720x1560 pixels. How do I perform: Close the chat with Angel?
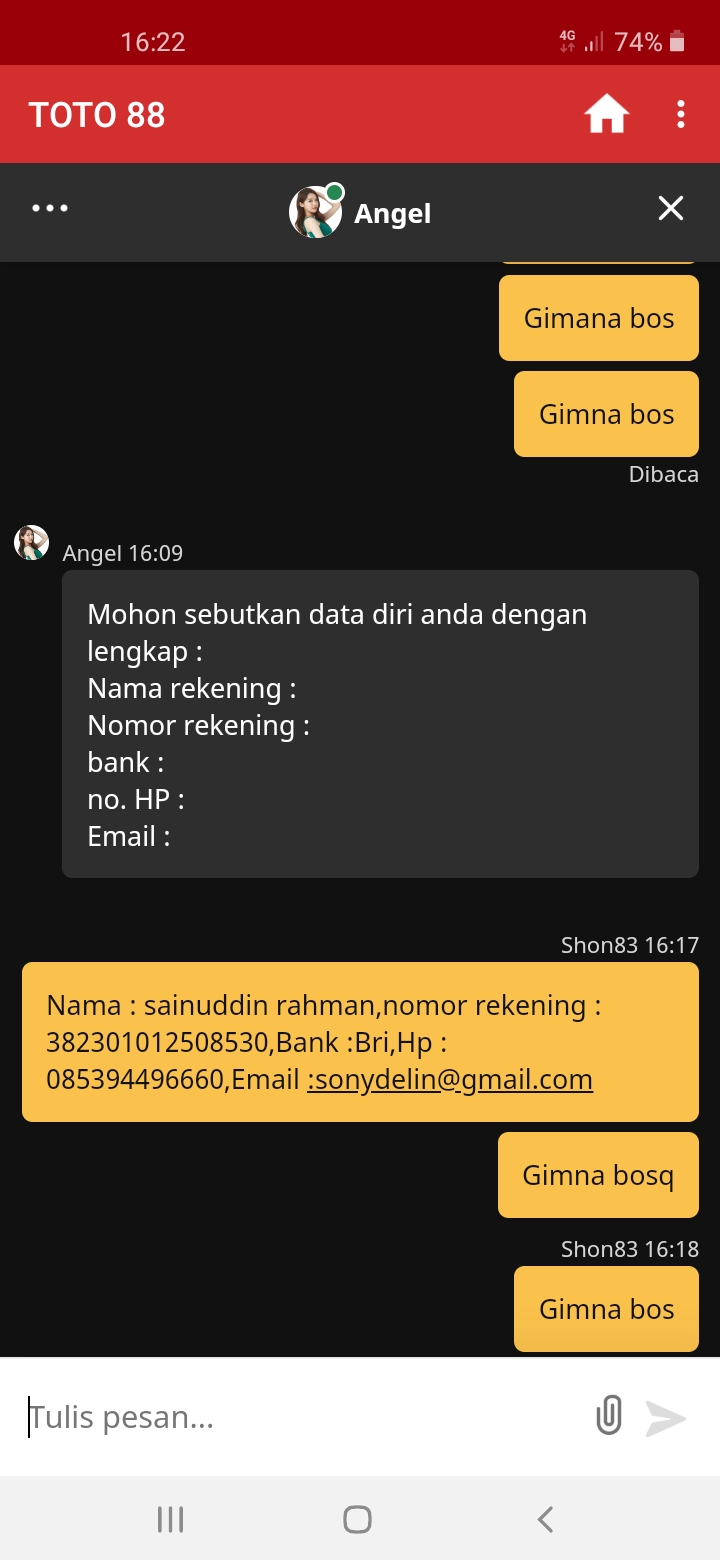click(x=670, y=208)
